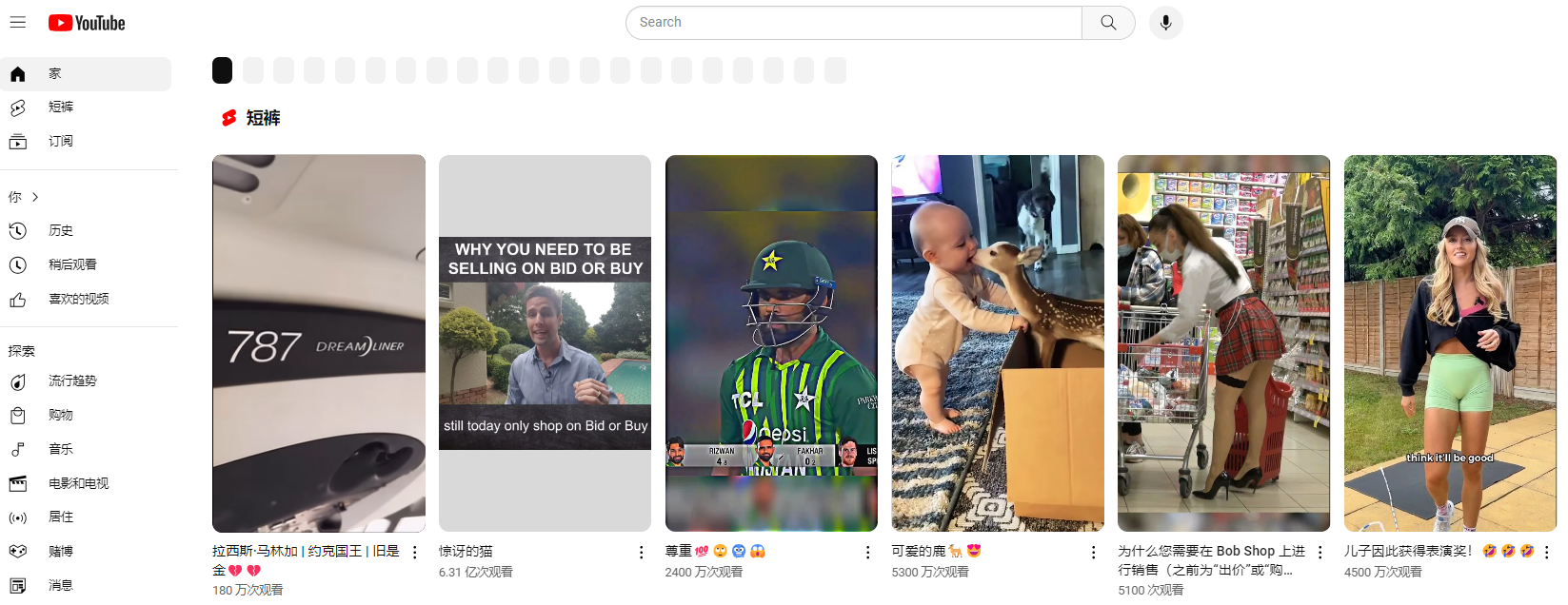
Task: Open 历史 watch history
Action: 60,230
